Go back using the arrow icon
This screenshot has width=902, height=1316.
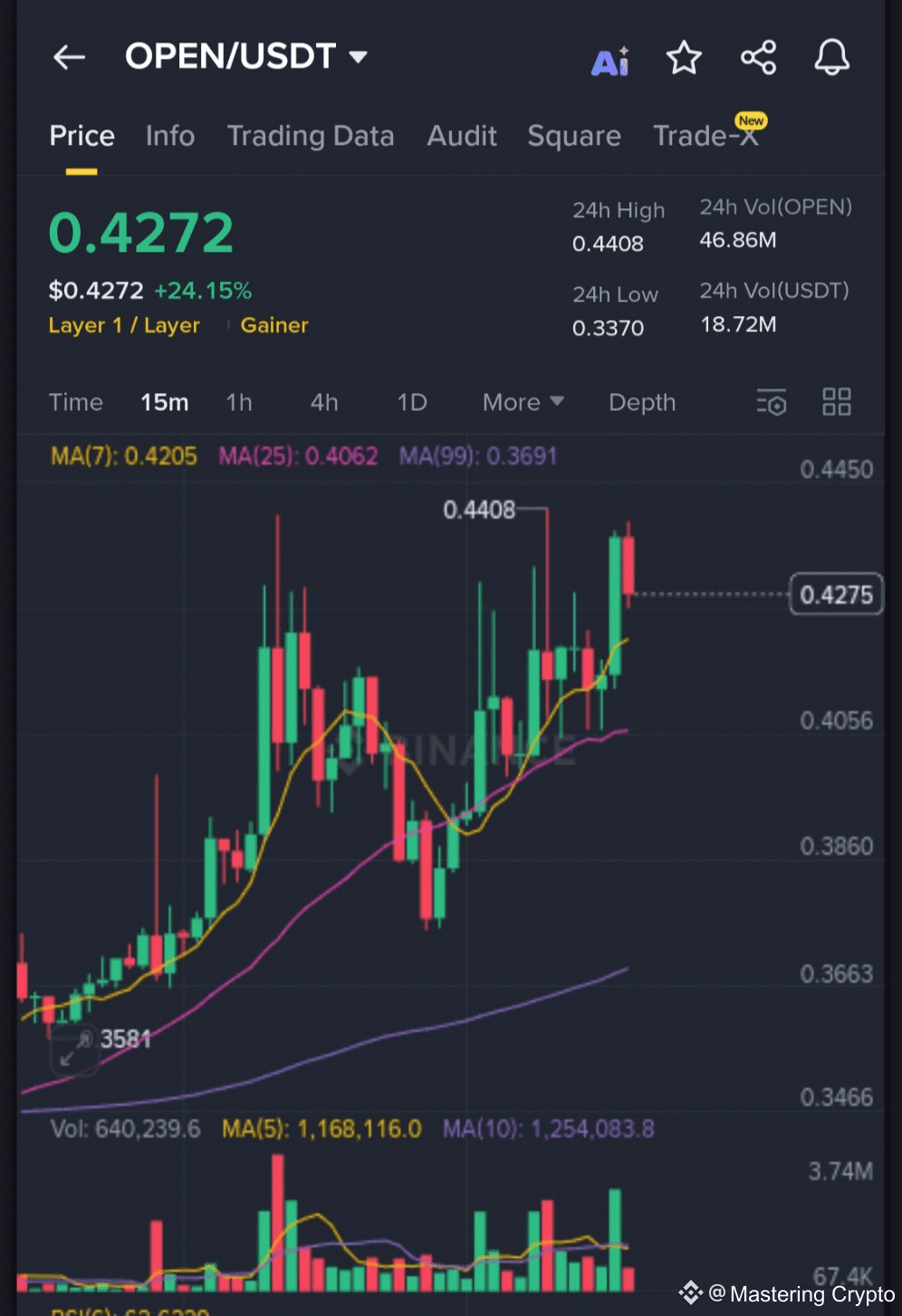[x=69, y=58]
